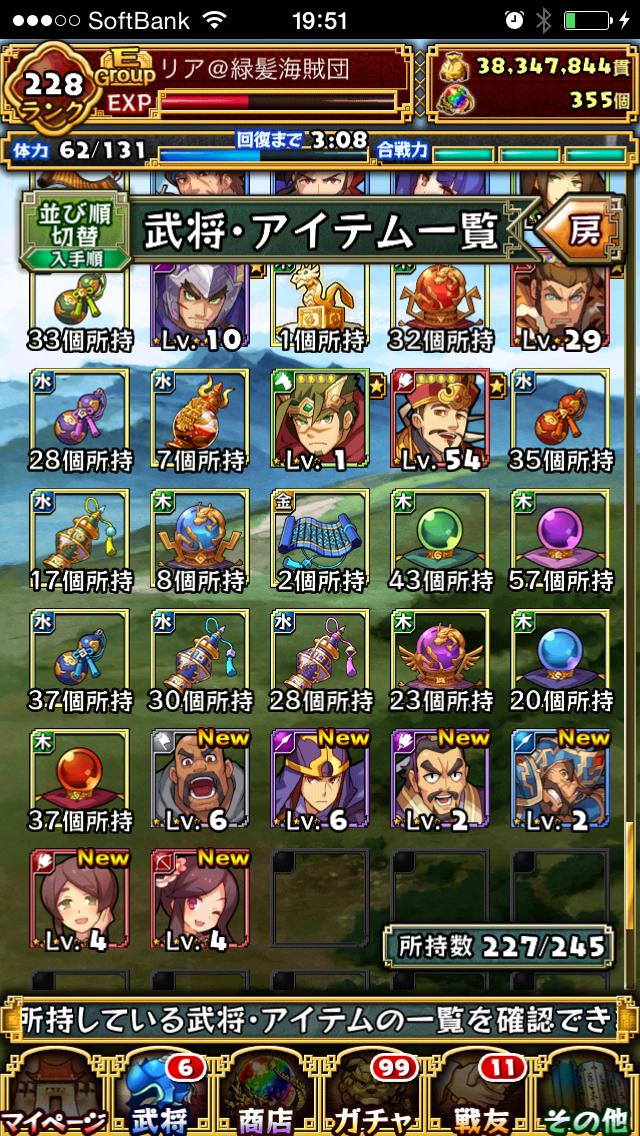Viewport: 640px width, 1136px height.
Task: Select the item with 30個所持
Action: (198, 660)
